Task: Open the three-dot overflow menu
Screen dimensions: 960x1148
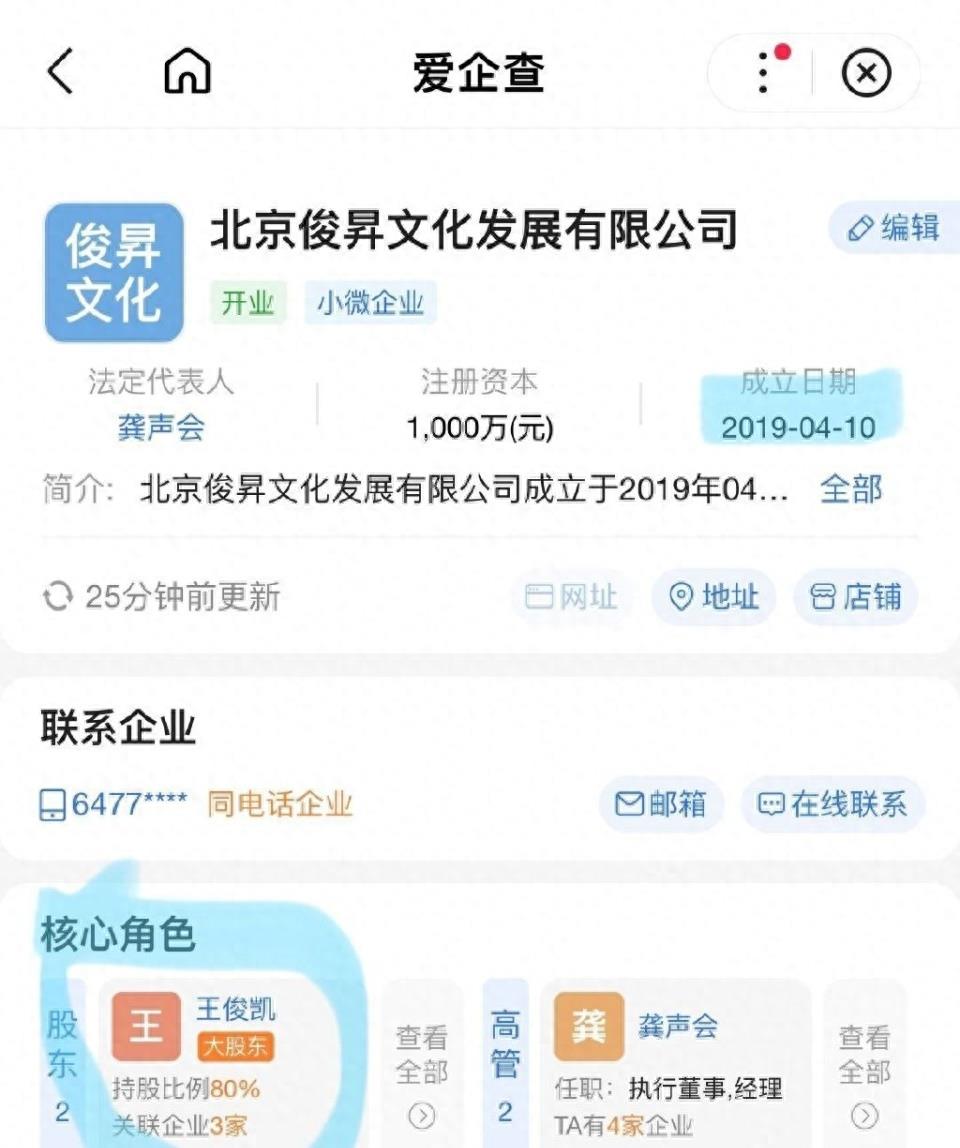Action: pyautogui.click(x=764, y=73)
